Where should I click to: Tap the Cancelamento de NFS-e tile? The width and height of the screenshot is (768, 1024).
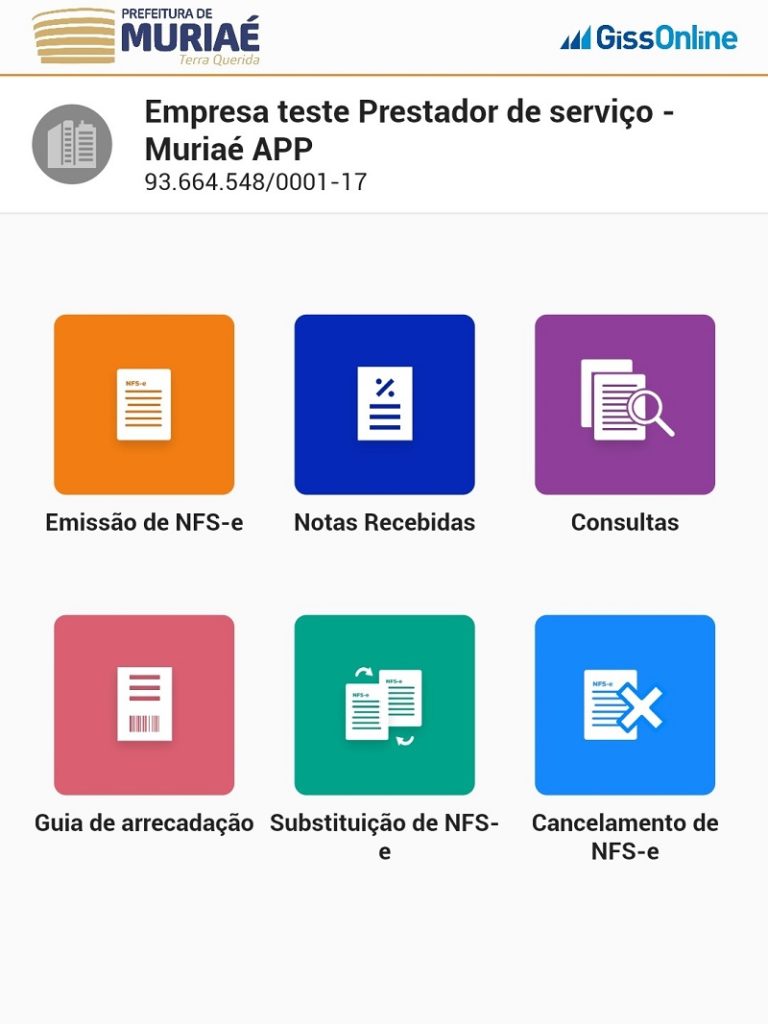pos(625,705)
